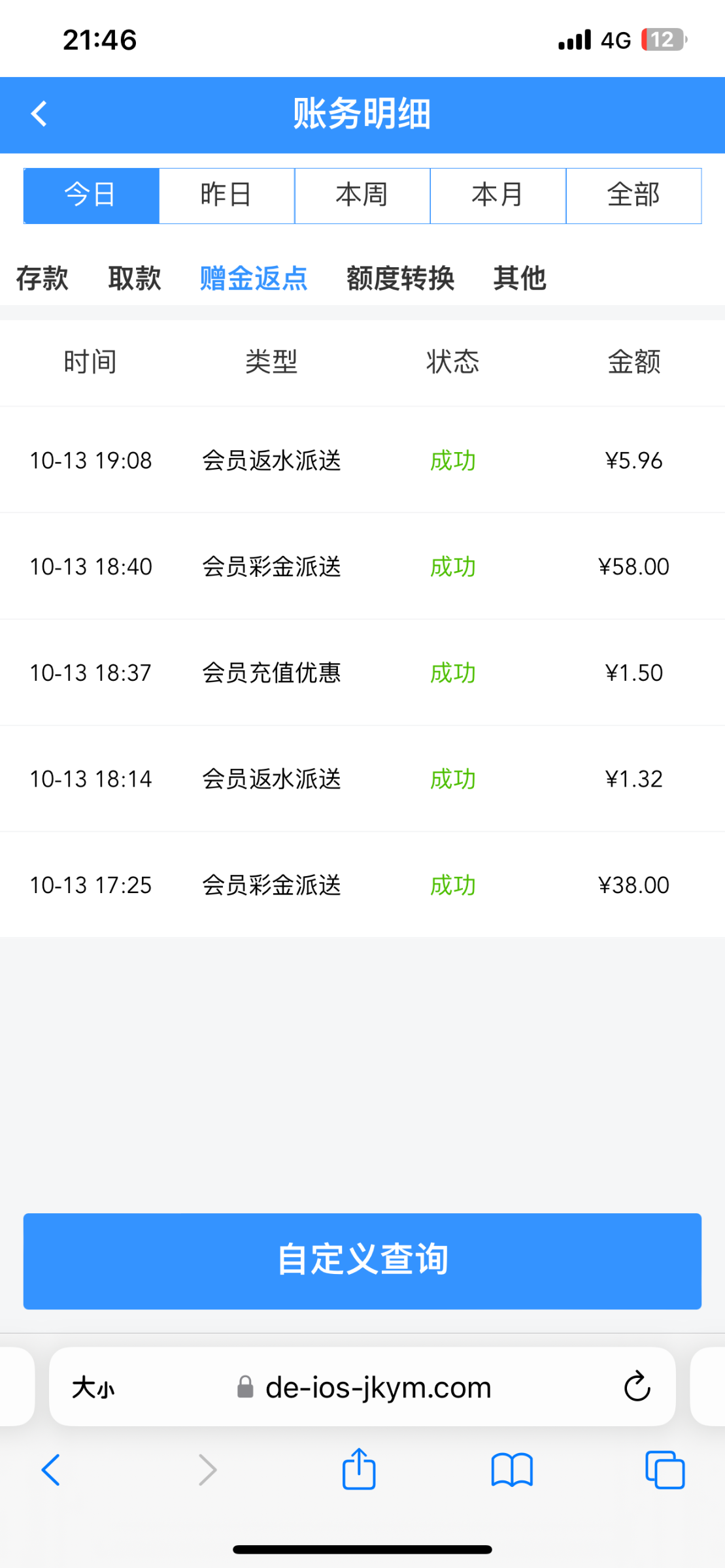This screenshot has width=725, height=1568.
Task: Open the 其他 category
Action: 520,278
